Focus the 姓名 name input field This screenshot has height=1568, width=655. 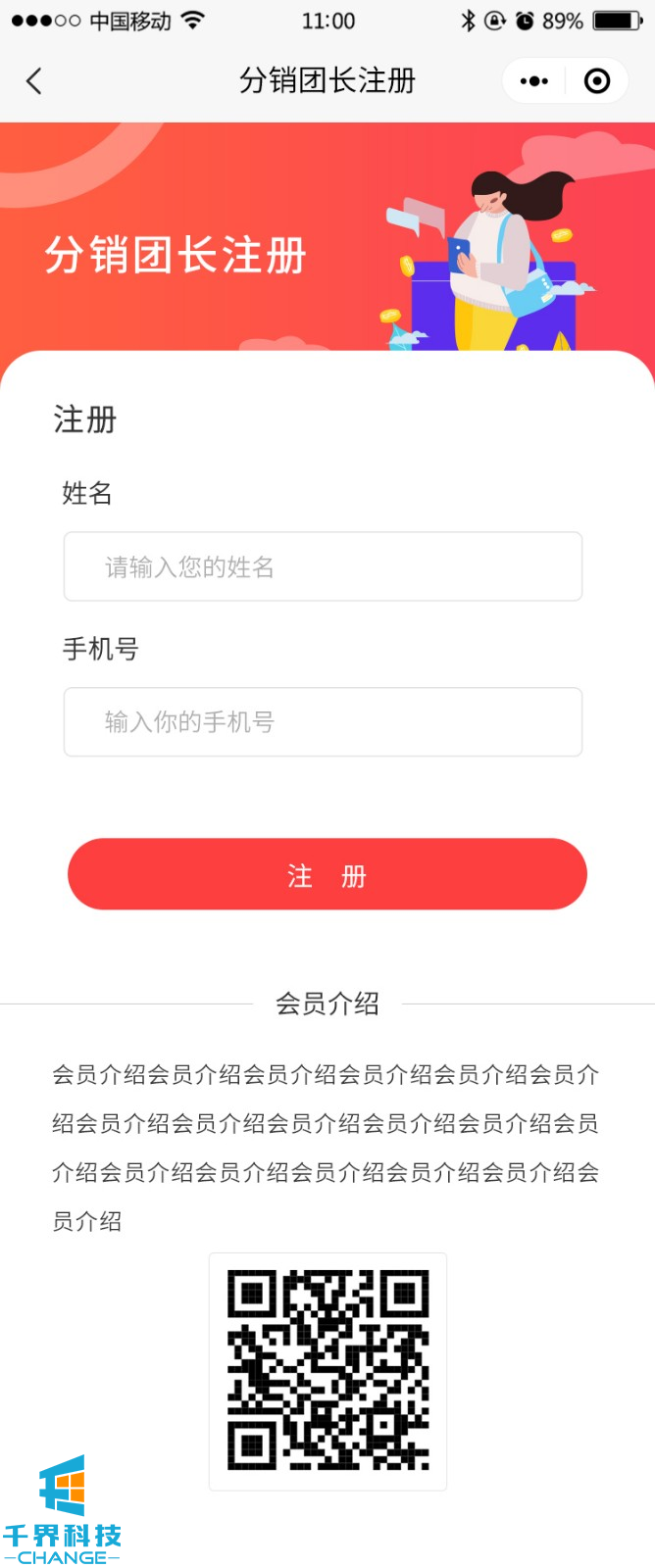tap(323, 566)
